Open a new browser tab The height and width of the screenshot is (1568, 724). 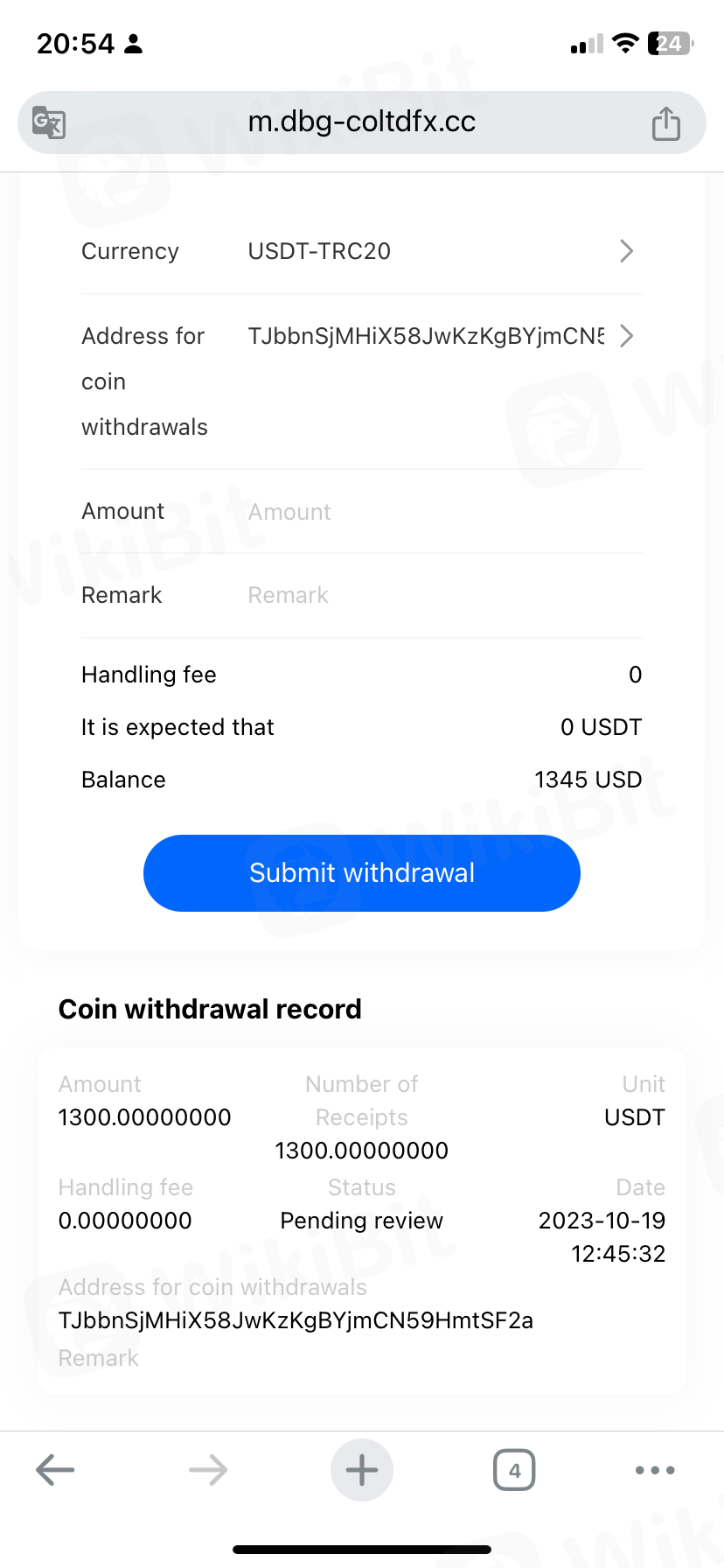pyautogui.click(x=361, y=1470)
